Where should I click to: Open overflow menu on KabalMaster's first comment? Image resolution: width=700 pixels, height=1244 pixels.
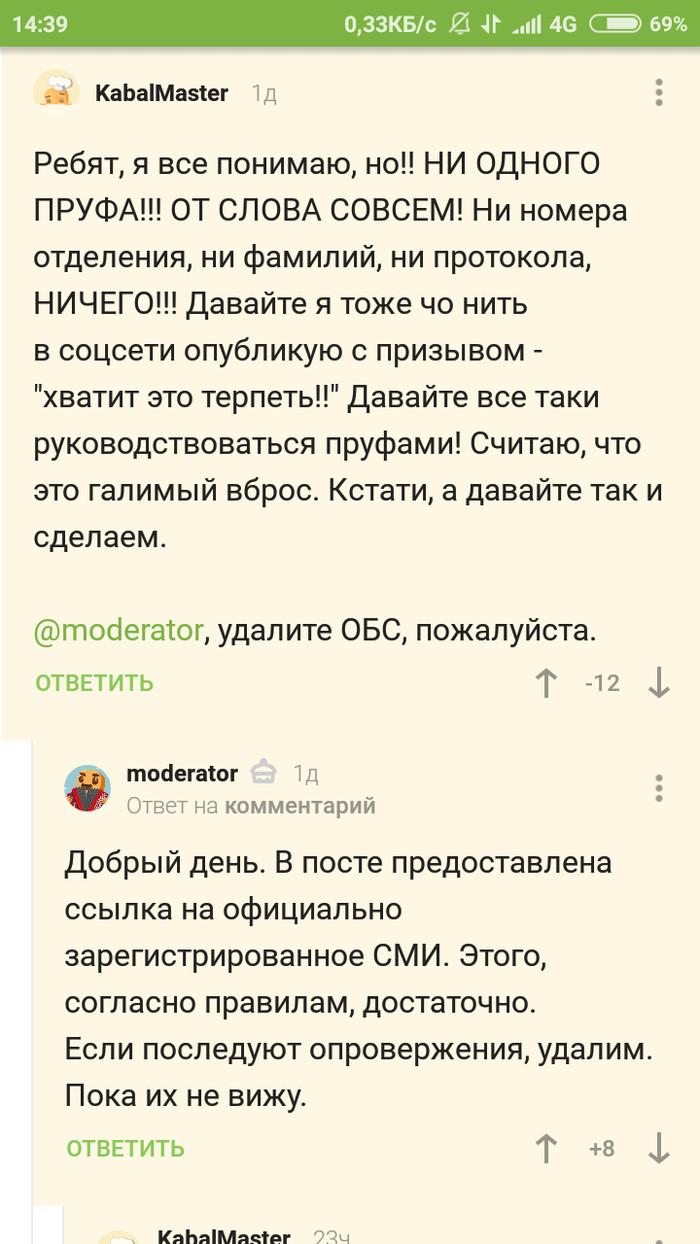[659, 92]
